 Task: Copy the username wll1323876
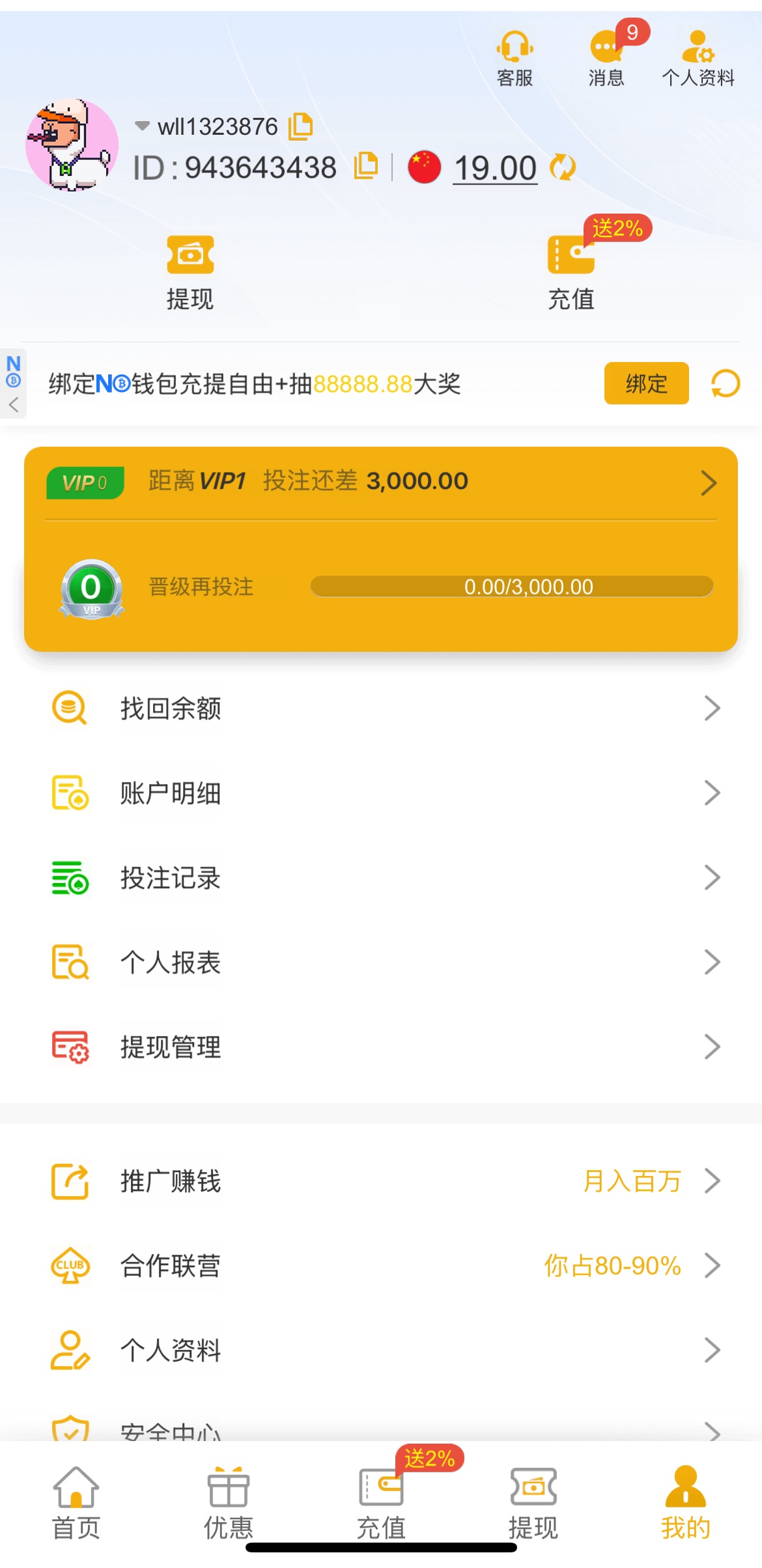click(300, 126)
